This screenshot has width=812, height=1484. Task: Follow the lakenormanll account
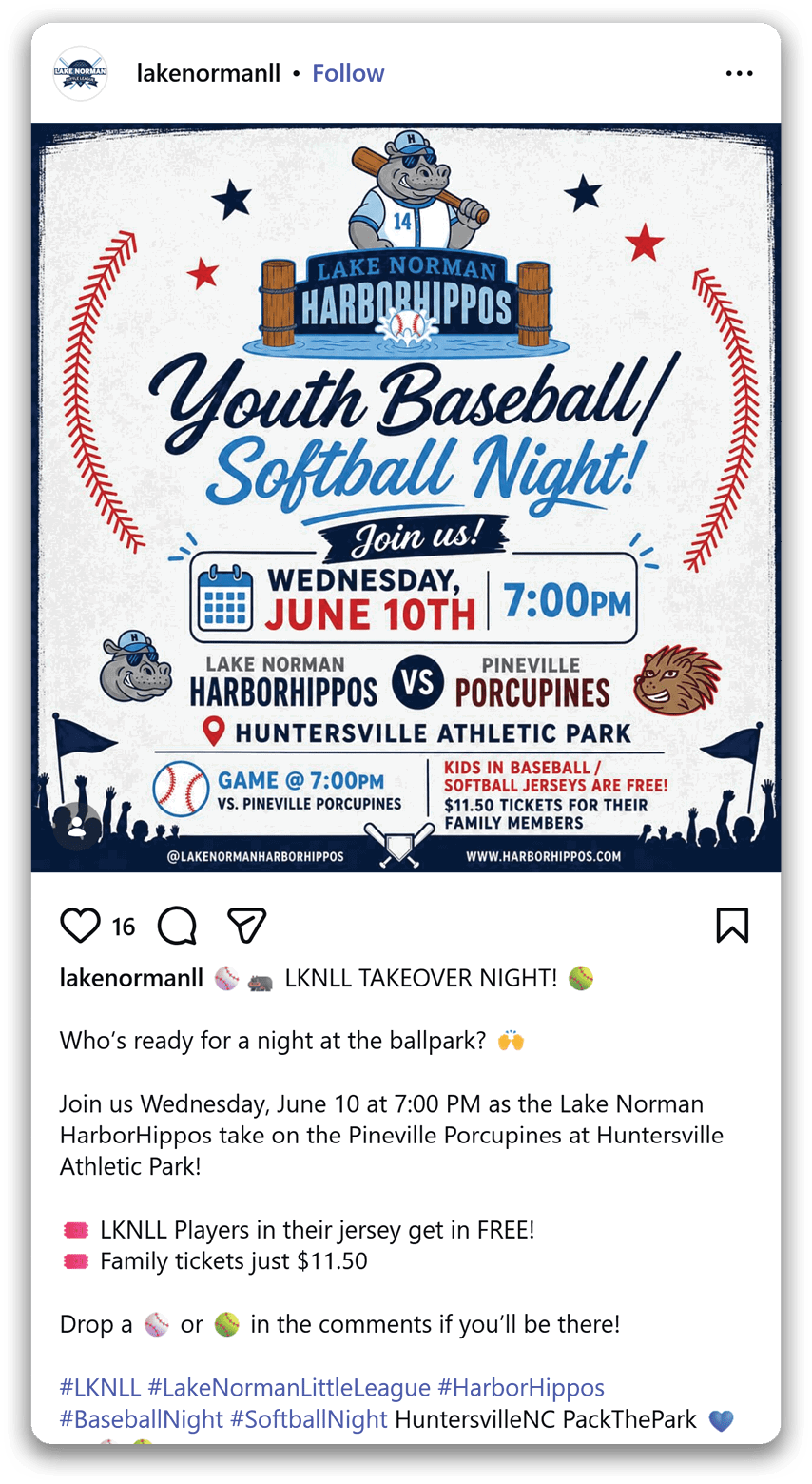[x=348, y=73]
